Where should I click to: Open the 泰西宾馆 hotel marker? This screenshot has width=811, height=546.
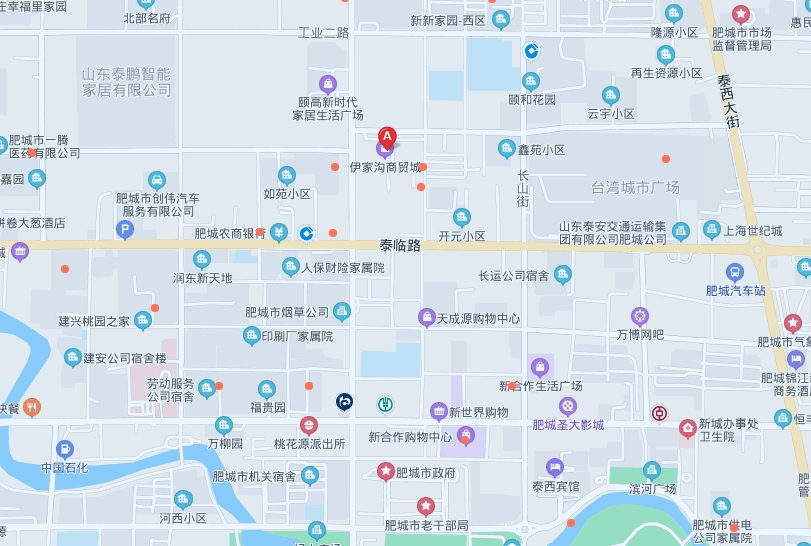(554, 467)
